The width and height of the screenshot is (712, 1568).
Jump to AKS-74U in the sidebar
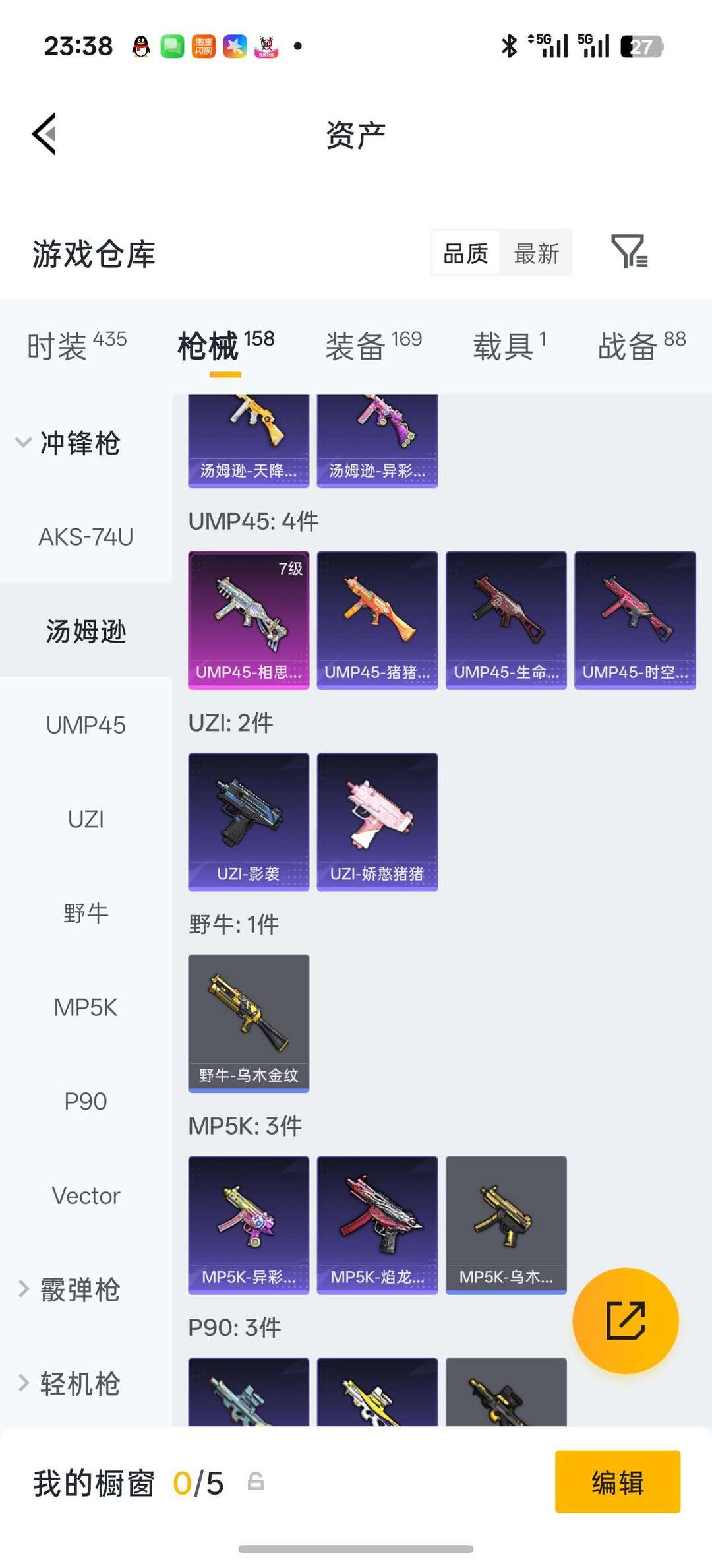pyautogui.click(x=86, y=537)
